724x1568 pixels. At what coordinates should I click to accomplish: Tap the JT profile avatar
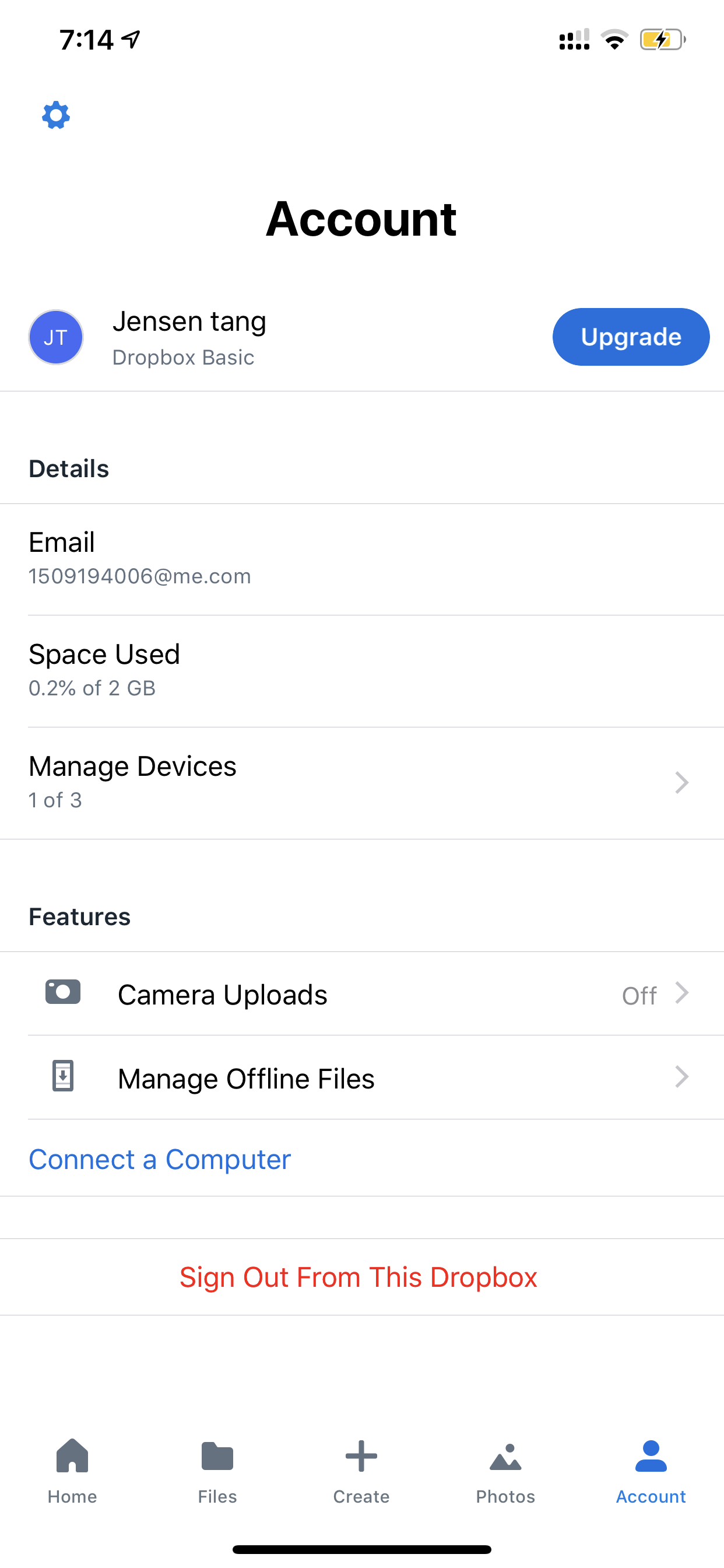56,337
